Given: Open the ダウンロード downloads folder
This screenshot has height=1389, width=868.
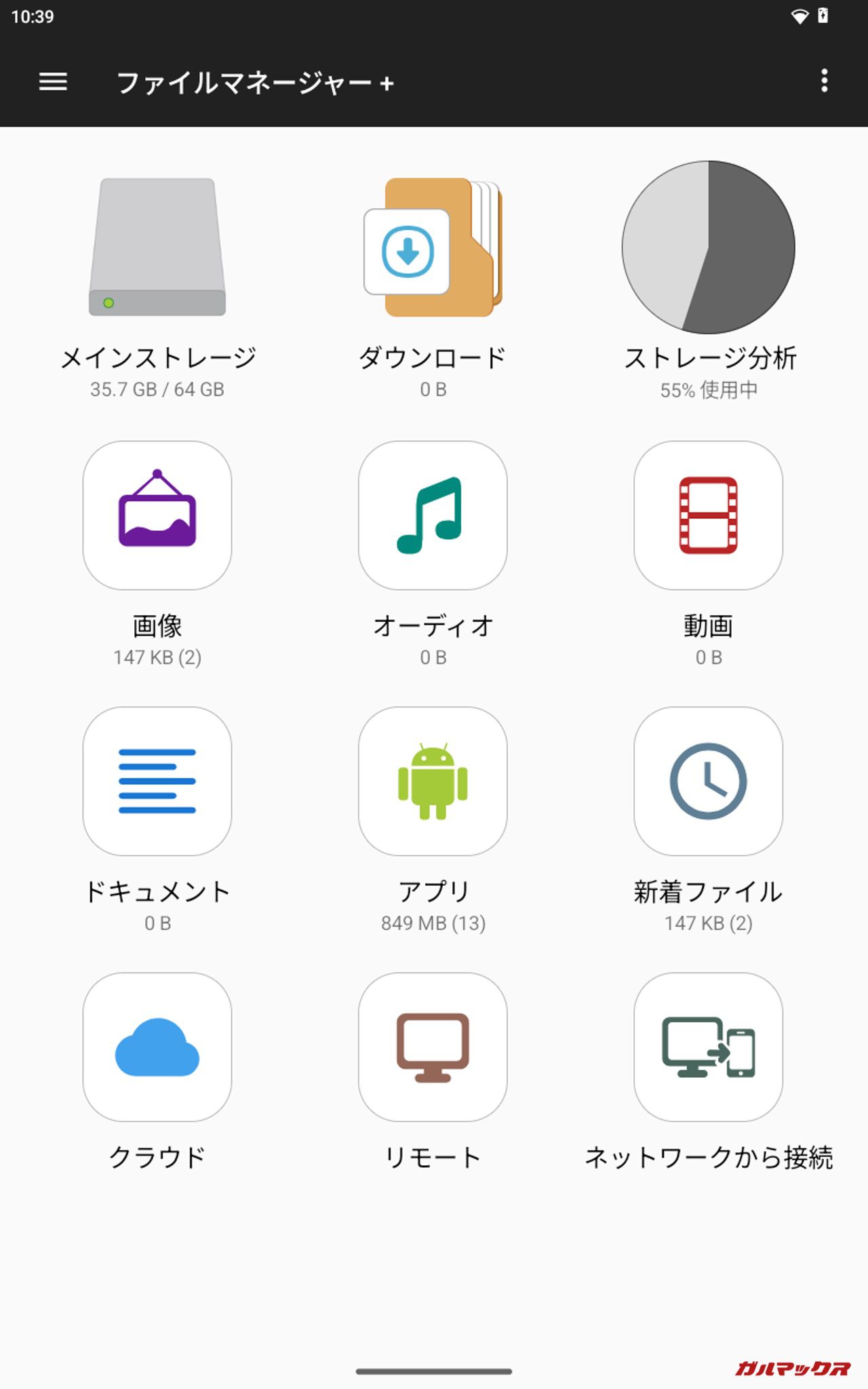Looking at the screenshot, I should click(x=433, y=248).
